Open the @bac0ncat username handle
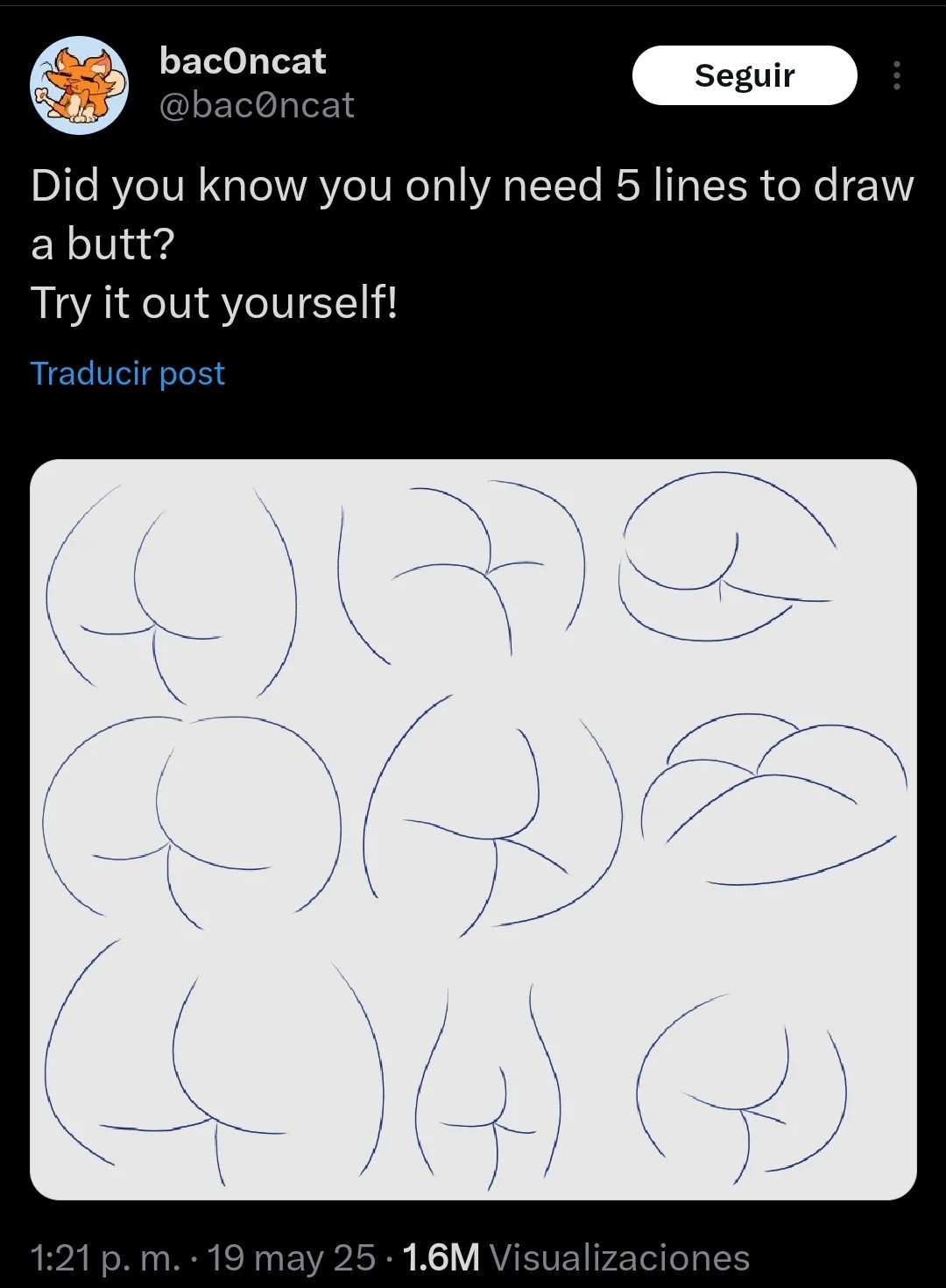This screenshot has width=946, height=1288. (x=257, y=106)
